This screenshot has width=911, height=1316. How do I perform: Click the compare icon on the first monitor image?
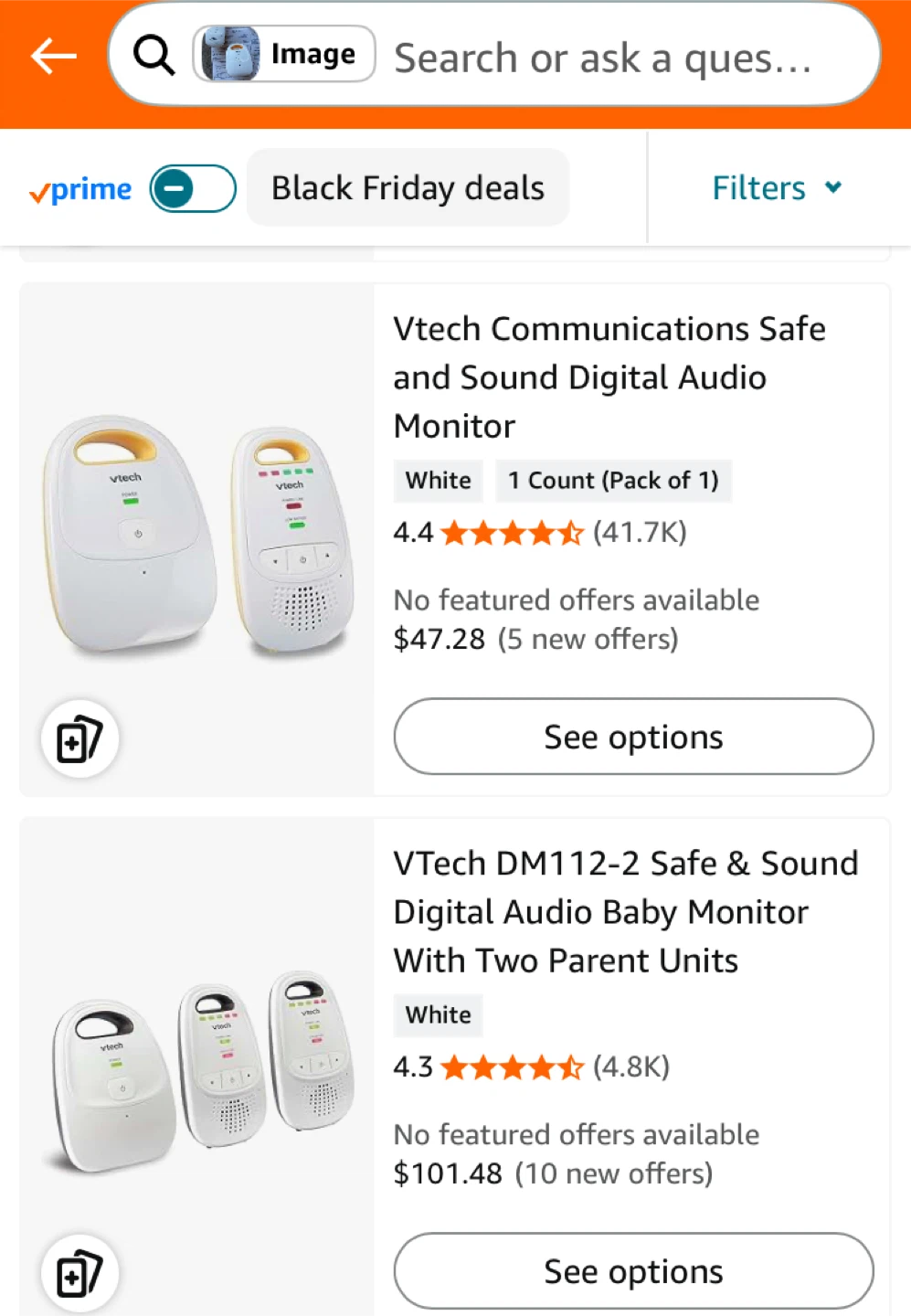coord(80,739)
